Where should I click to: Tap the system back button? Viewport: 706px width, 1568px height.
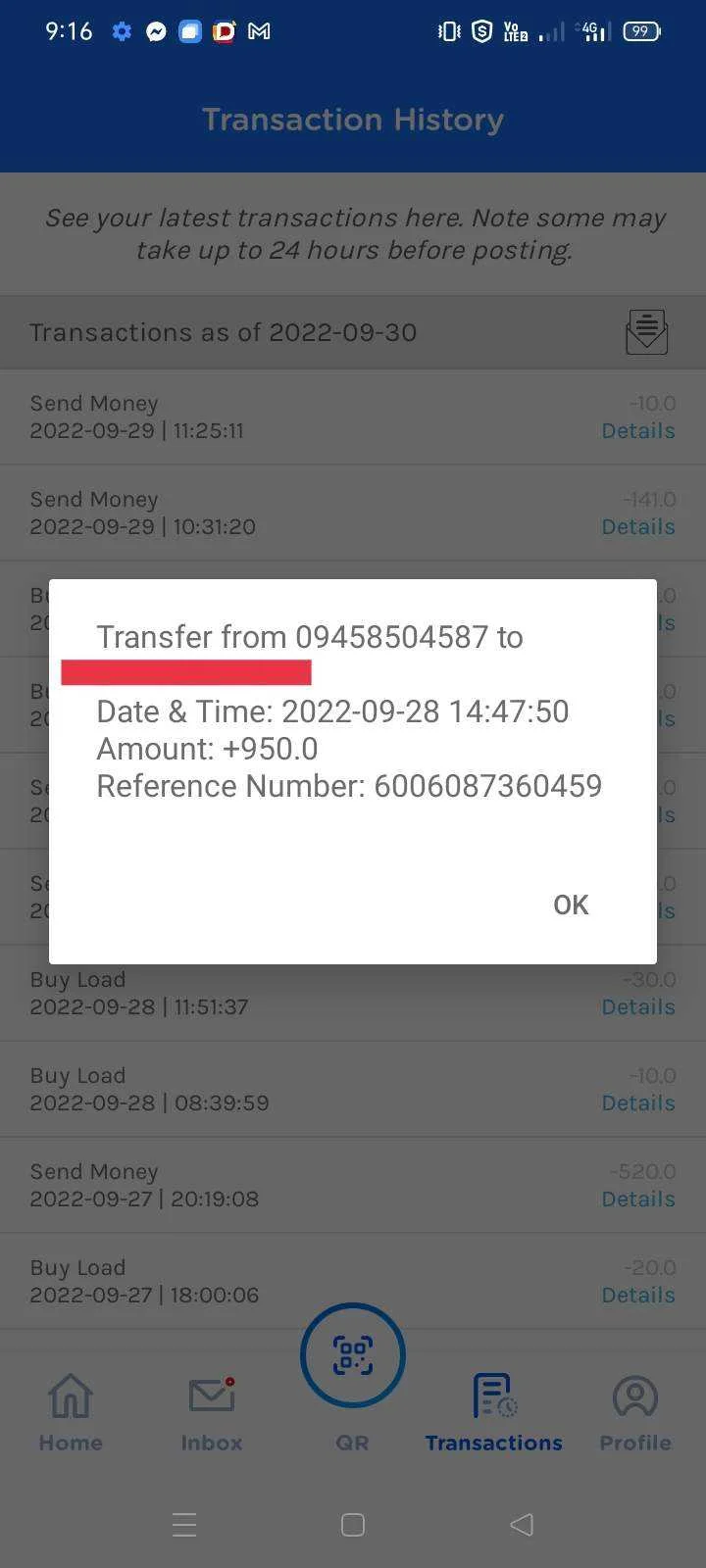click(x=522, y=1524)
